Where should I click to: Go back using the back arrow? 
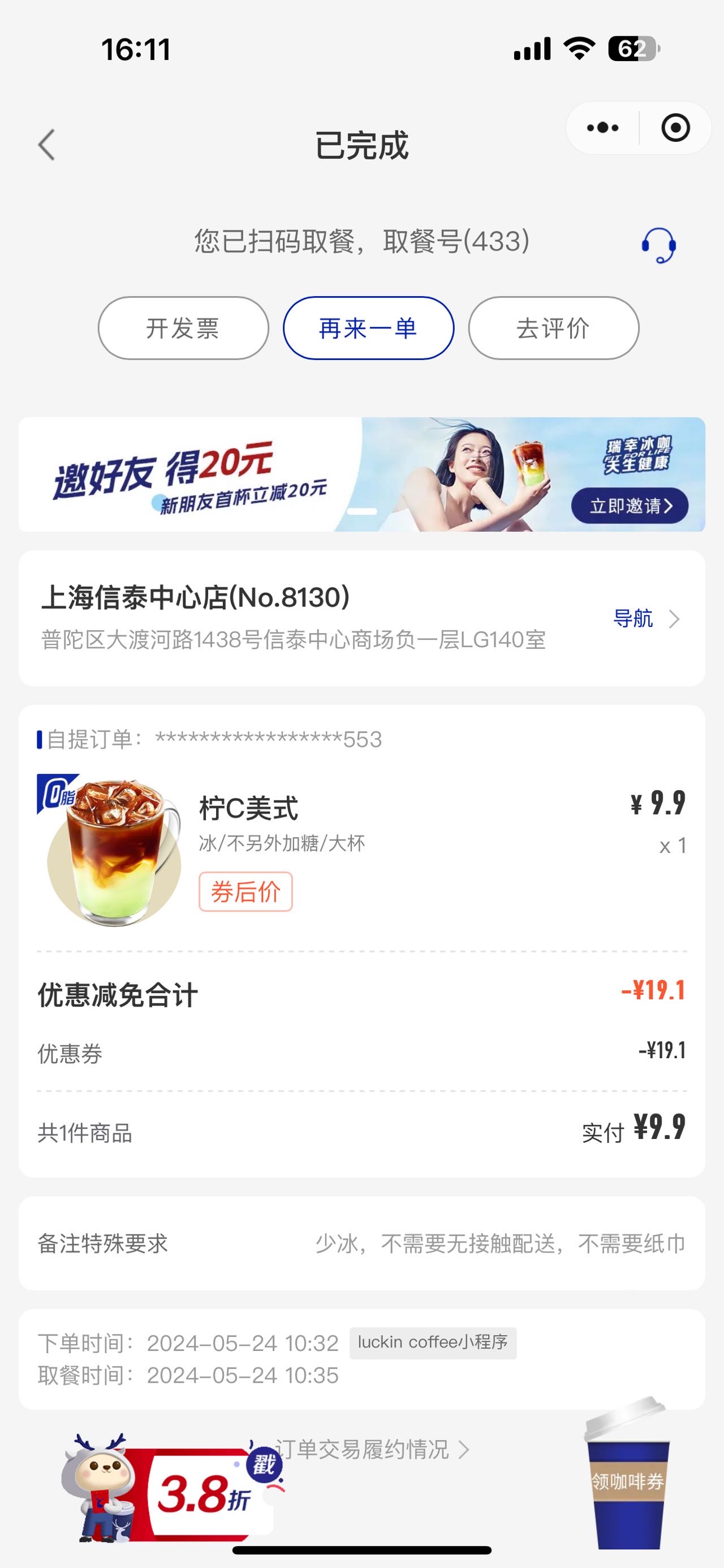coord(46,145)
